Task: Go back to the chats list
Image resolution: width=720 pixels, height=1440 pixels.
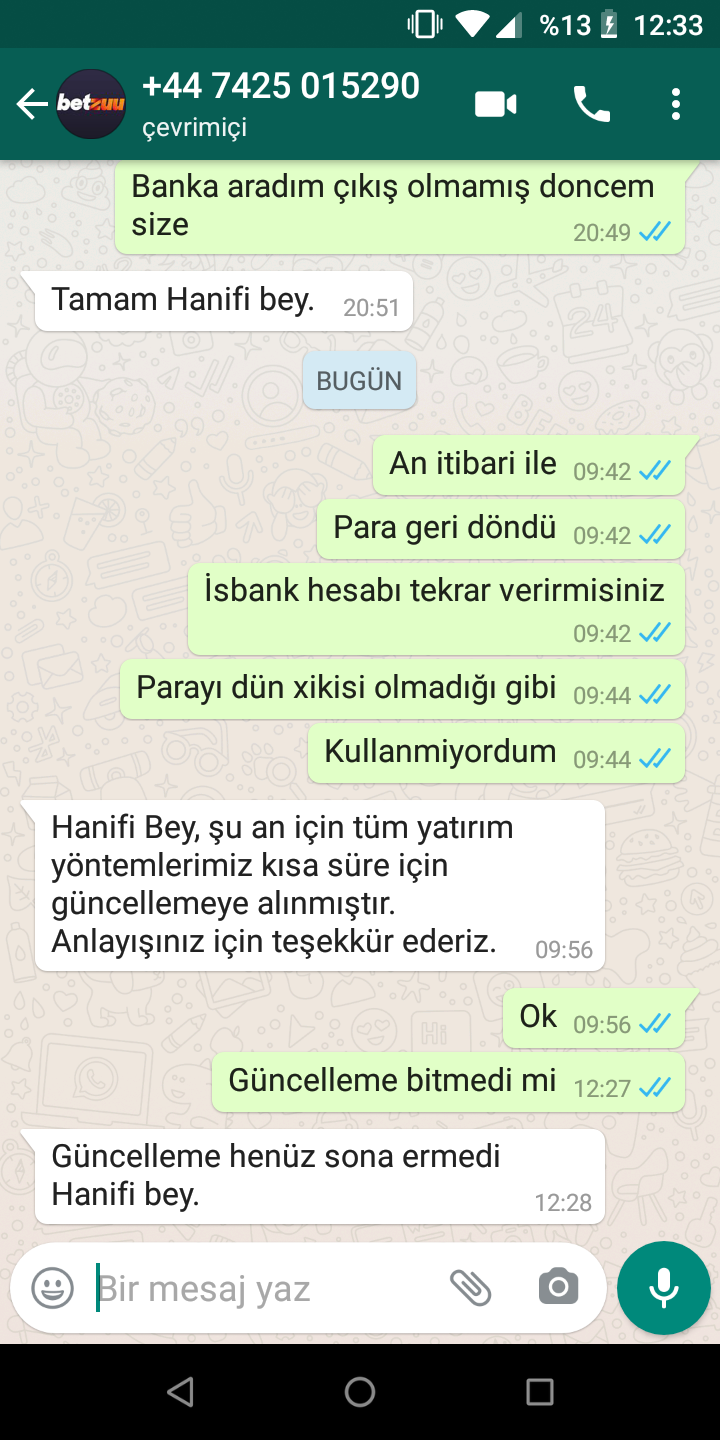Action: 32,104
